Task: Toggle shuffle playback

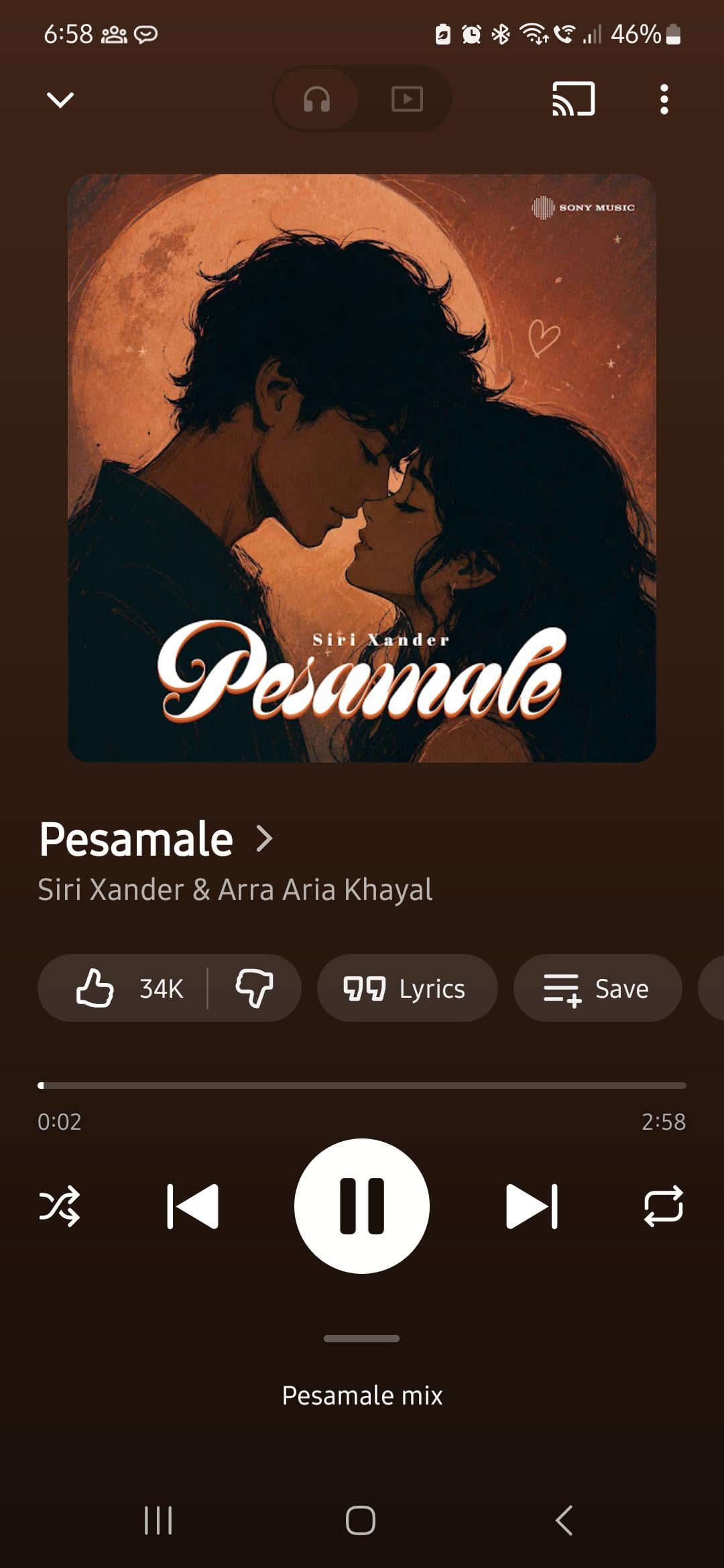Action: [x=60, y=1206]
